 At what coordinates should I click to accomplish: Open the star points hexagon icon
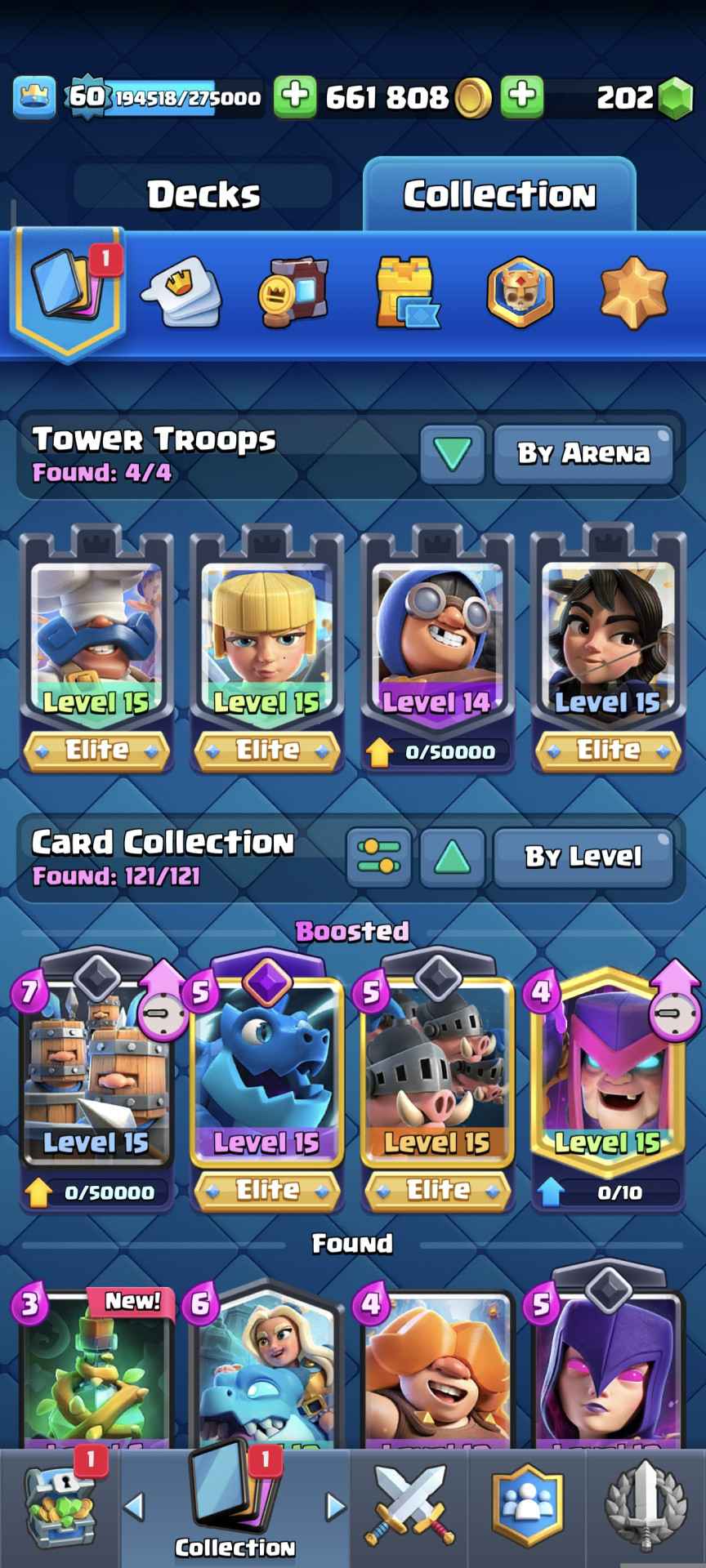click(x=633, y=292)
